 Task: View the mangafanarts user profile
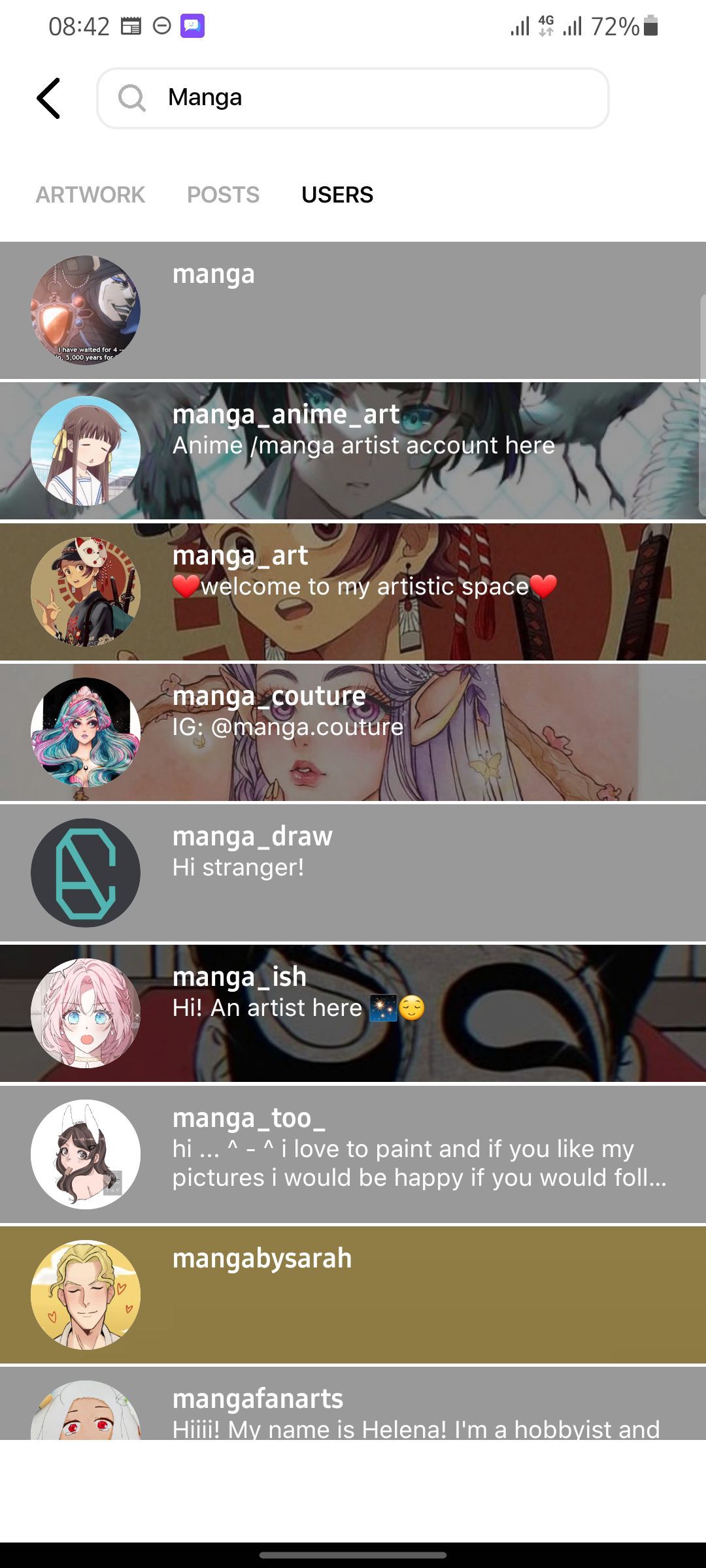(353, 1405)
